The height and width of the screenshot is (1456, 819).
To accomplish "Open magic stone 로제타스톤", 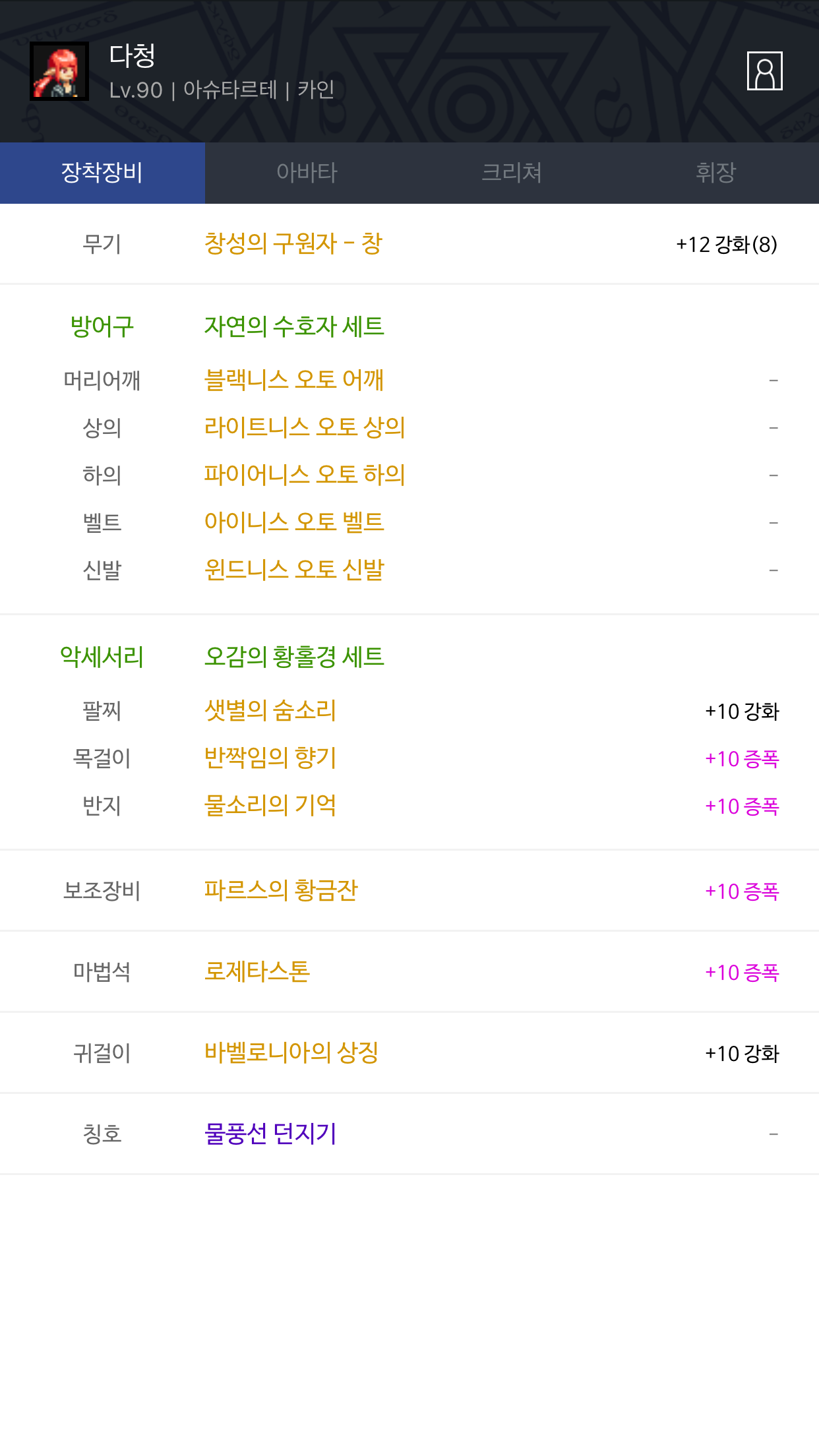I will coord(257,972).
